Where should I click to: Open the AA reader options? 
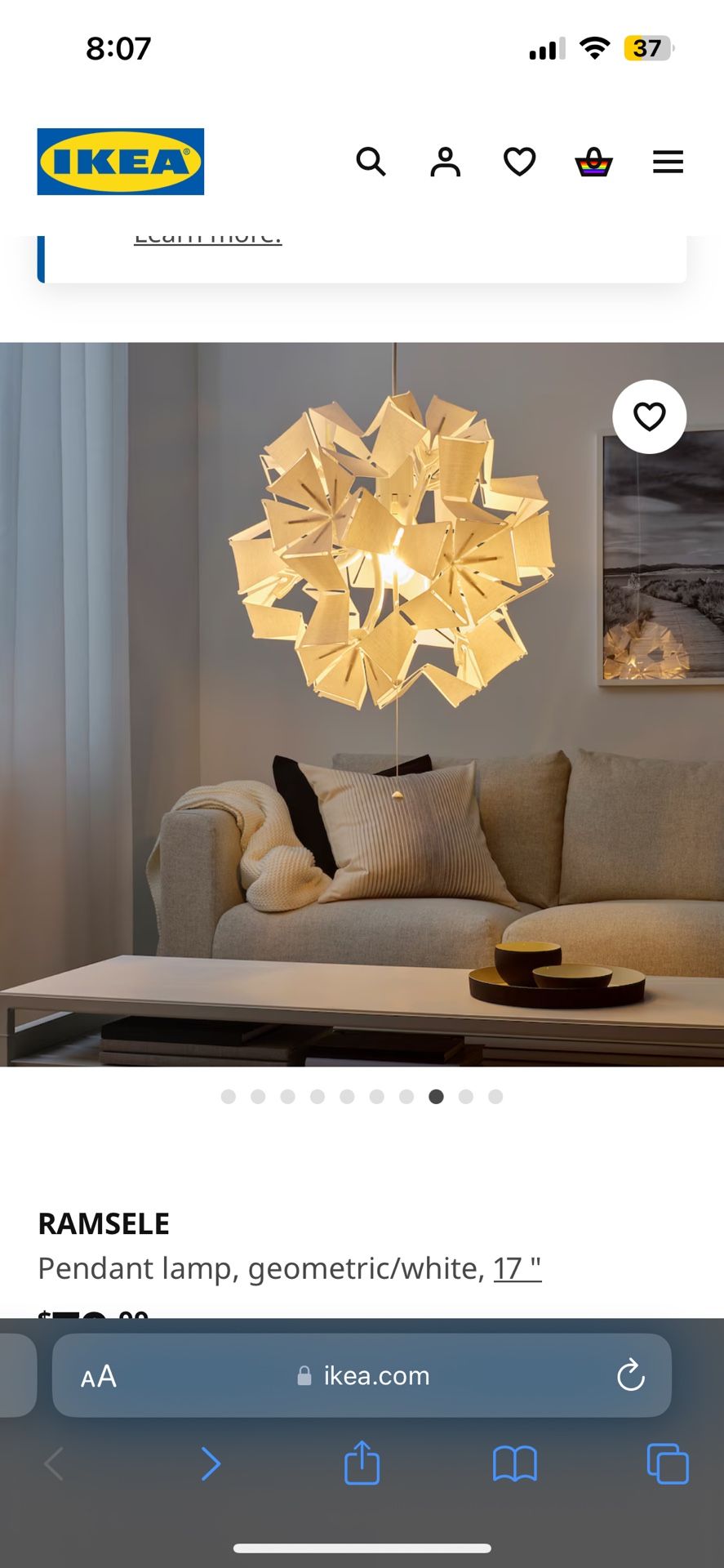tap(99, 1376)
